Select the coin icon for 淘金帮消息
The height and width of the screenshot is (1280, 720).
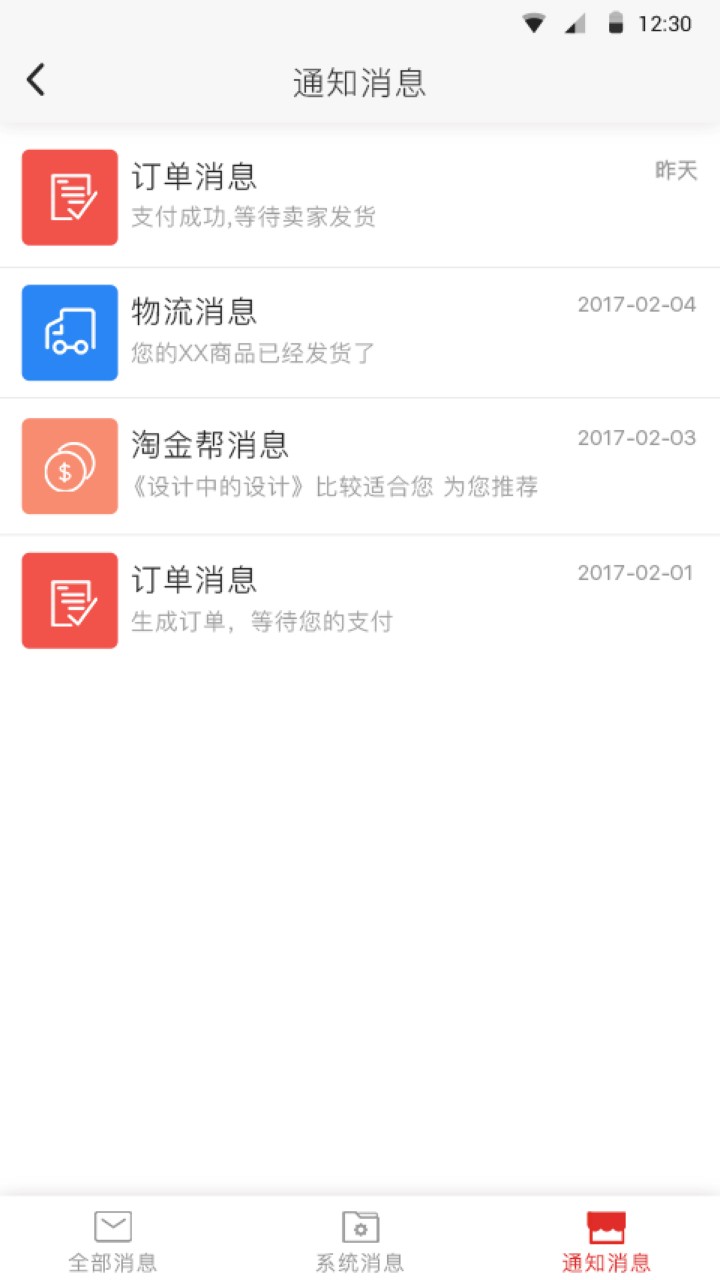click(x=69, y=466)
